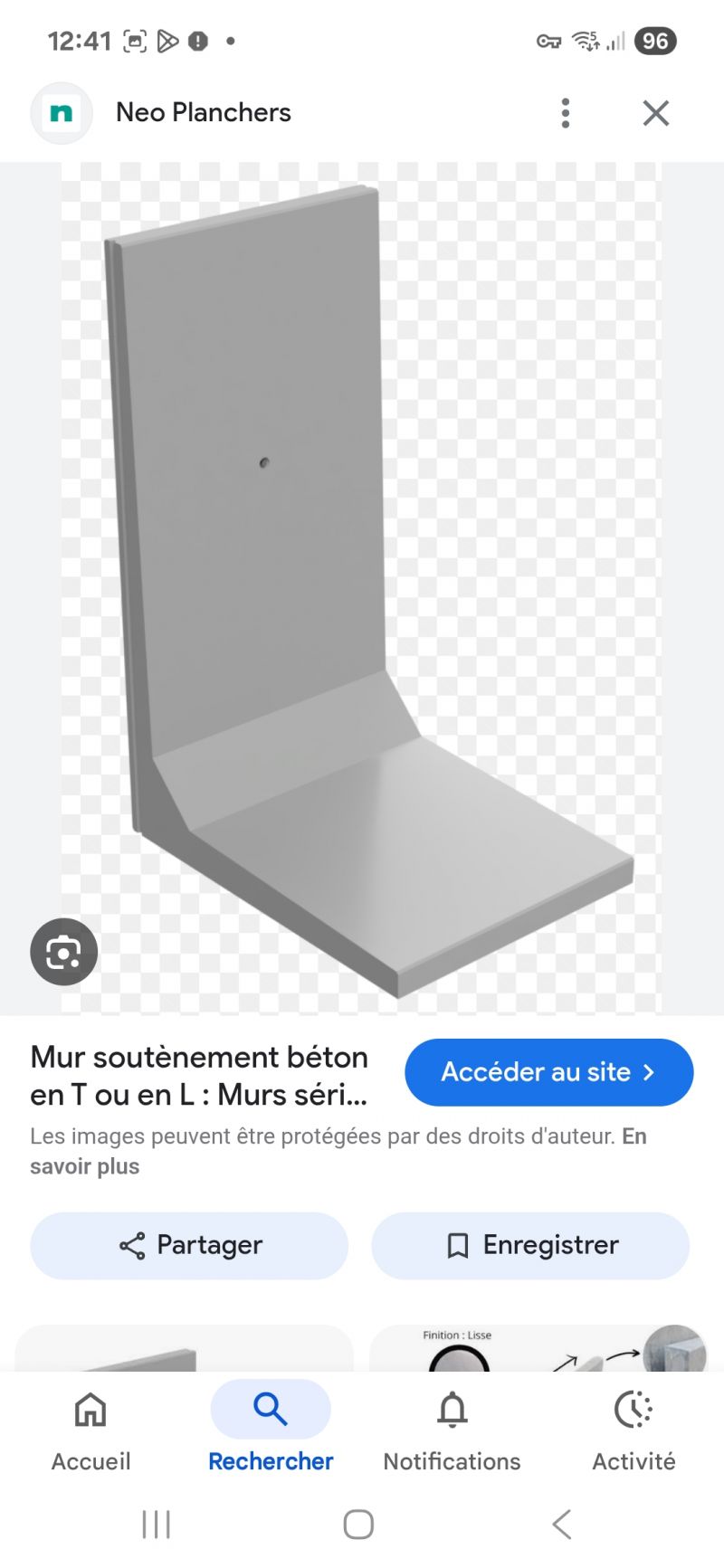Save the image with Enregistrer
The image size is (724, 1568).
530,1245
